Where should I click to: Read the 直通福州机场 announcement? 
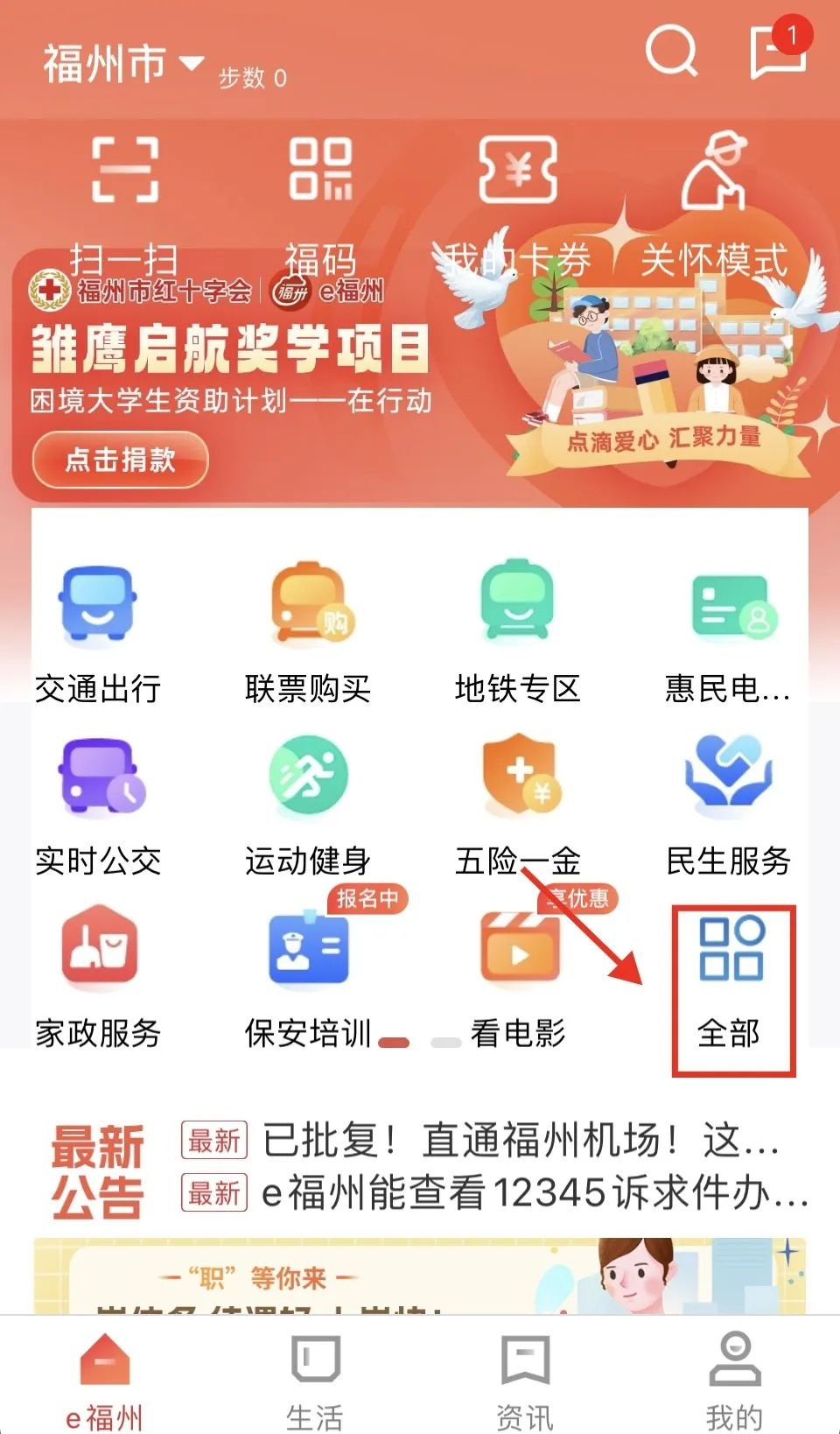[520, 1140]
